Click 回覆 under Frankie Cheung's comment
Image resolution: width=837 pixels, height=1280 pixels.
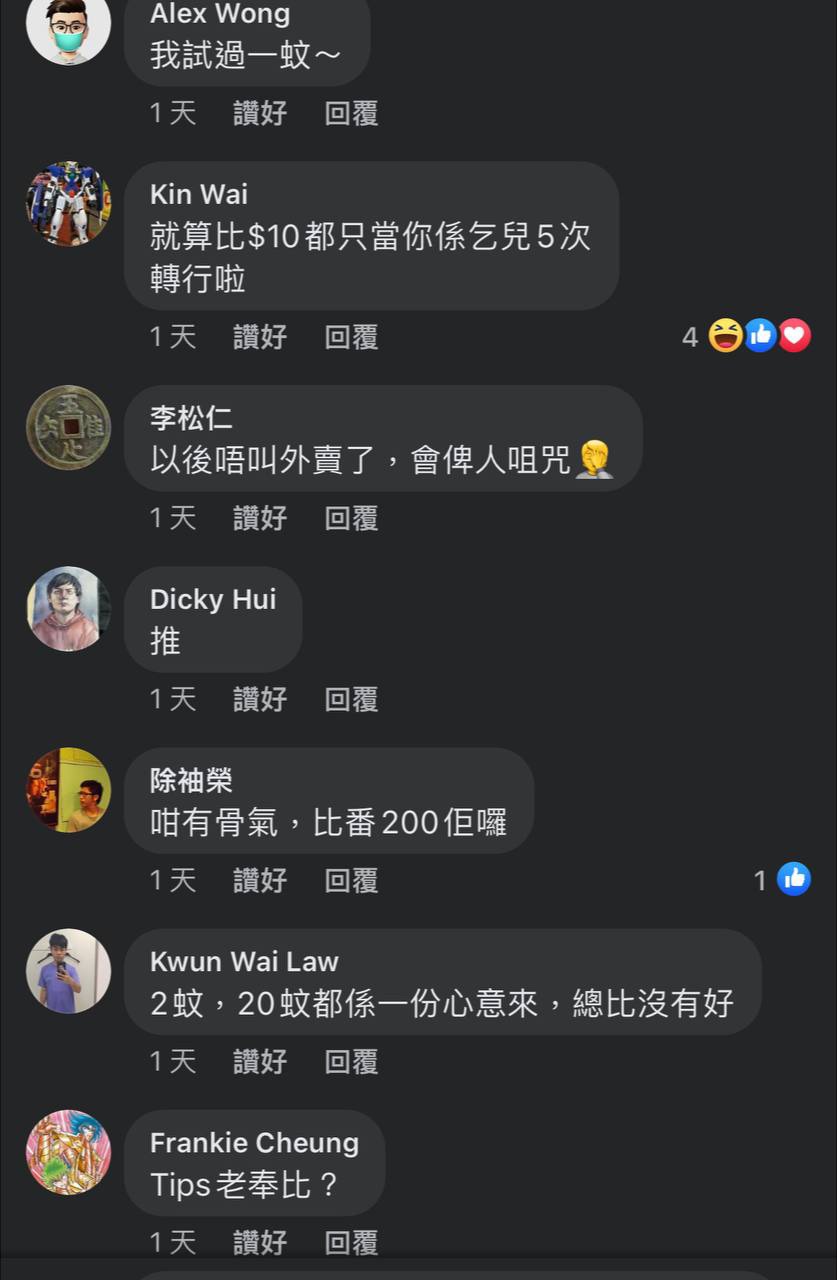click(x=349, y=1242)
